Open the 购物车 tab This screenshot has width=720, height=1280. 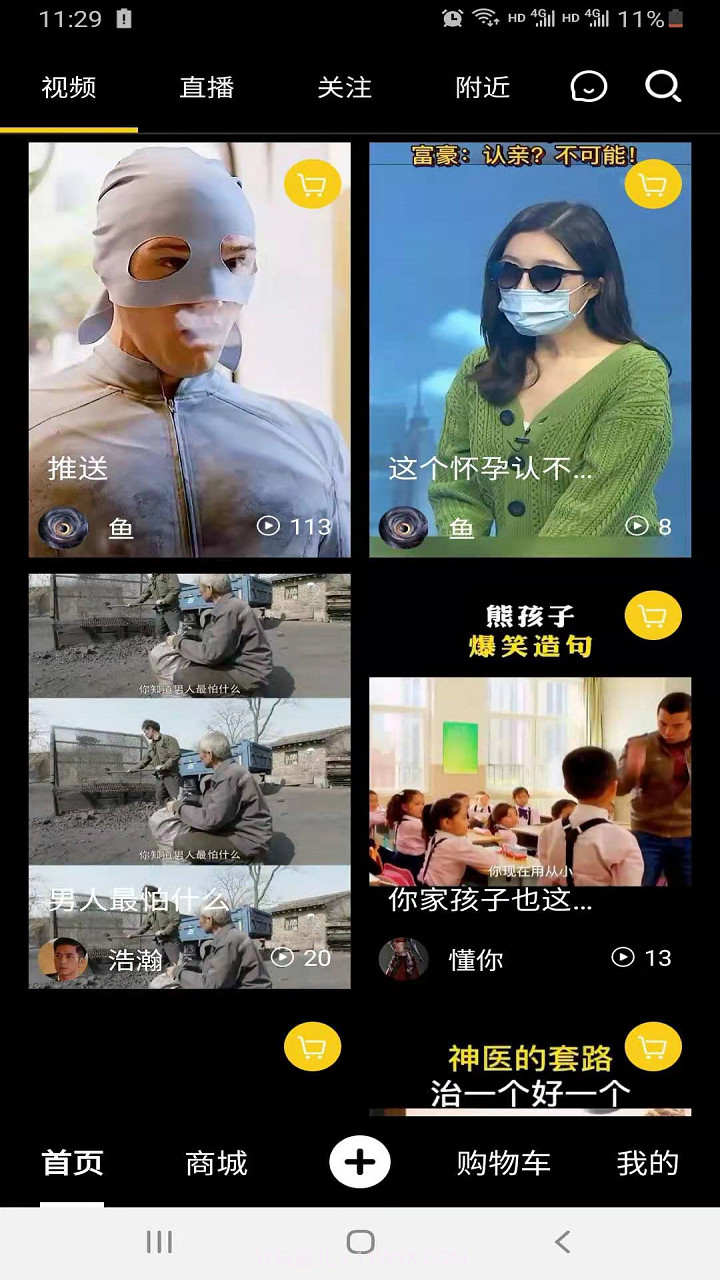(x=503, y=1163)
